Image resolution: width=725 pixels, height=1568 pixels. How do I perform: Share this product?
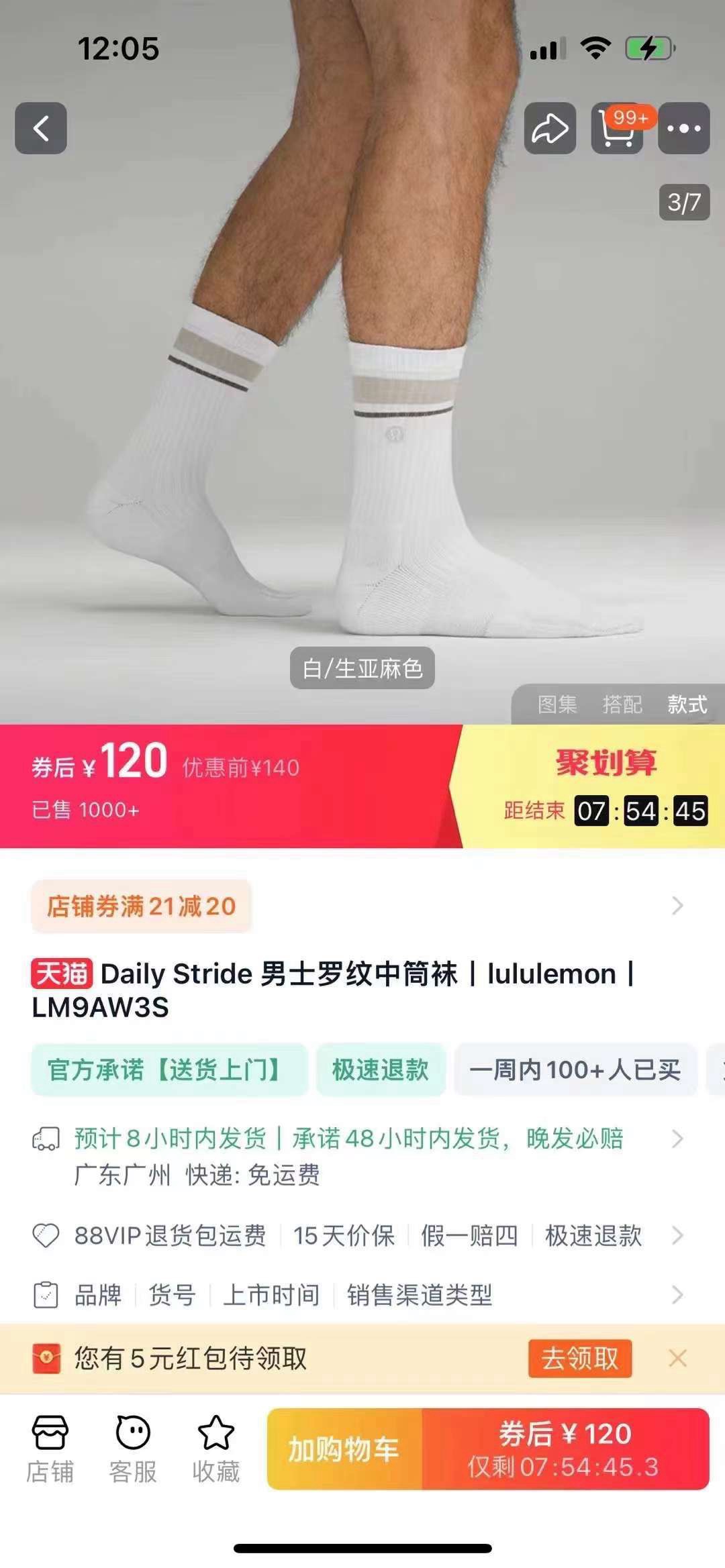click(x=550, y=128)
